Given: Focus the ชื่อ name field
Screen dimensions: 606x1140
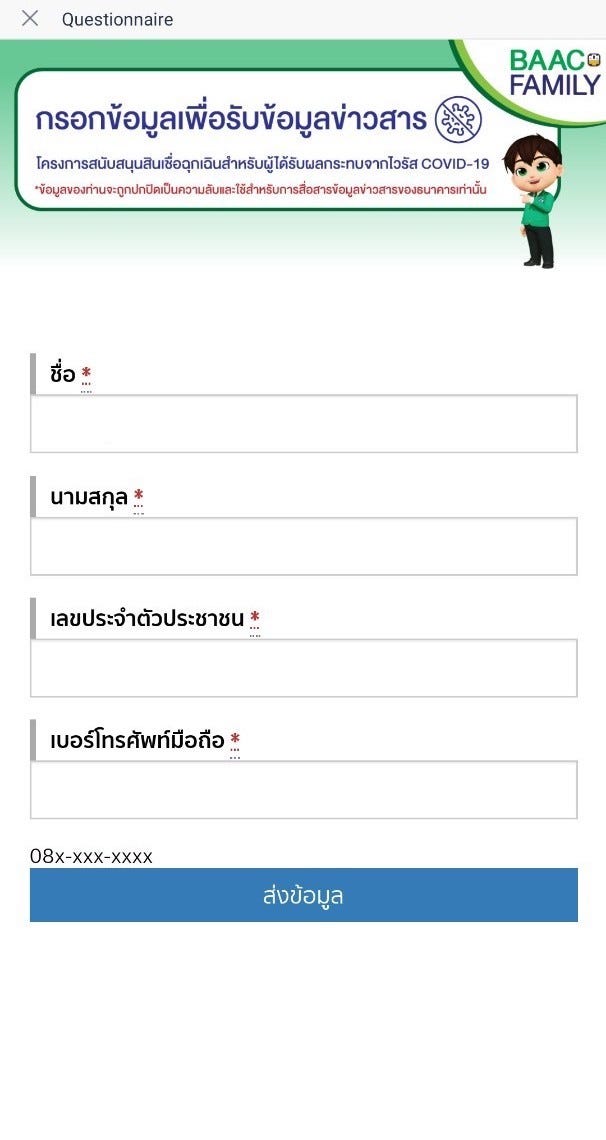Looking at the screenshot, I should point(304,424).
